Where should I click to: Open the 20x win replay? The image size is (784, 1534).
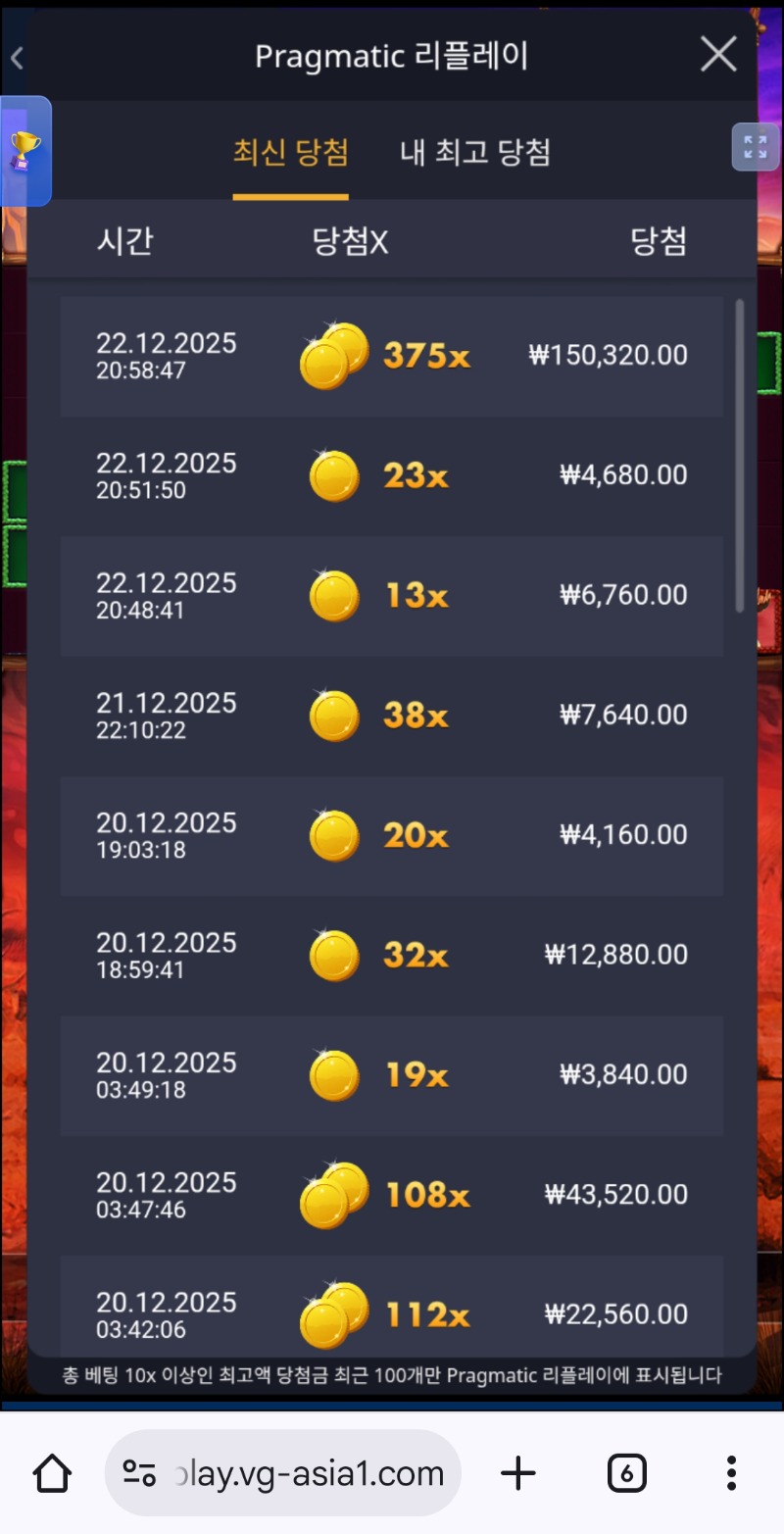coord(392,836)
